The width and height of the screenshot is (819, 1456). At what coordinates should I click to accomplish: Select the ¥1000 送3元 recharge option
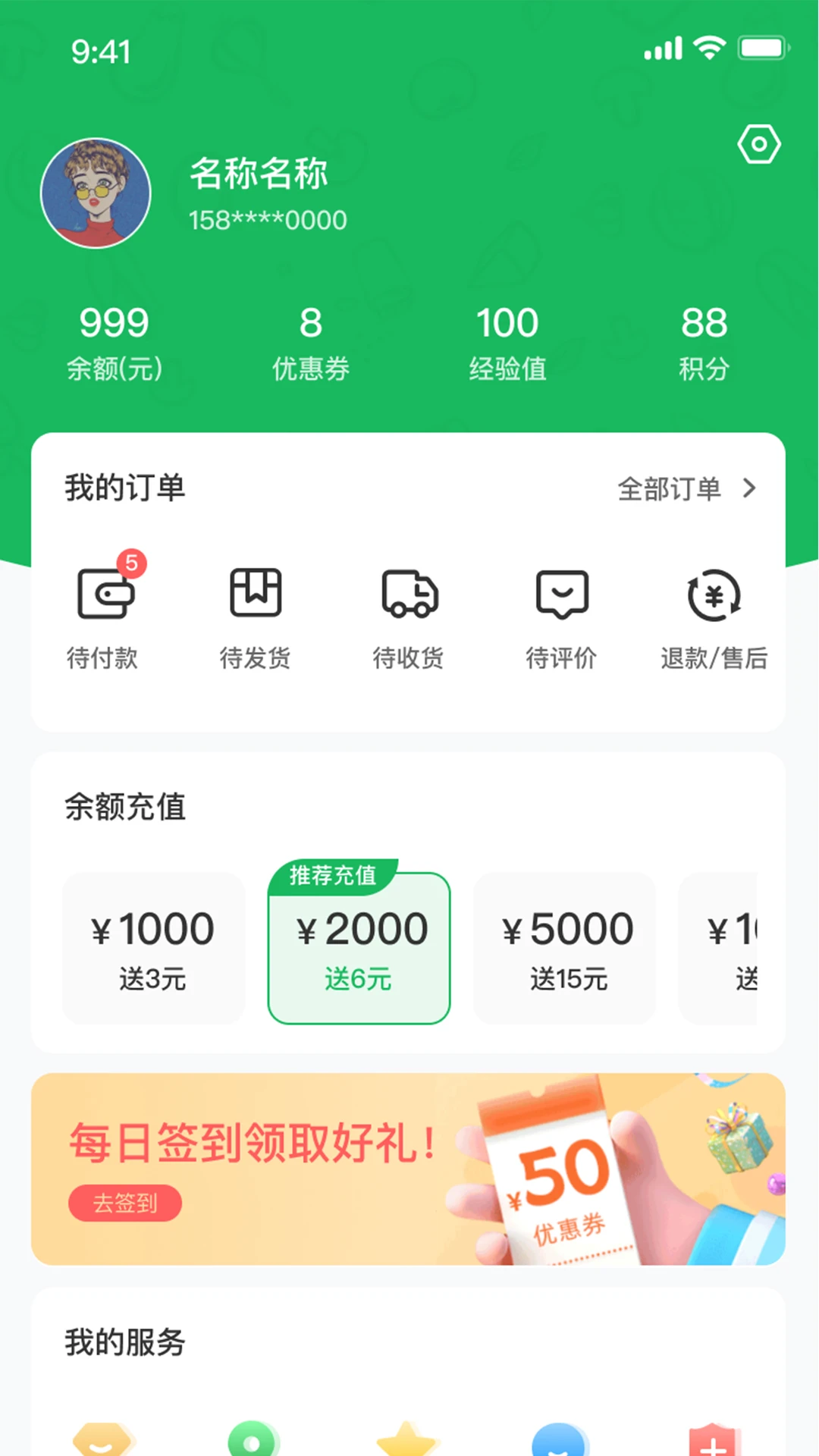[153, 948]
